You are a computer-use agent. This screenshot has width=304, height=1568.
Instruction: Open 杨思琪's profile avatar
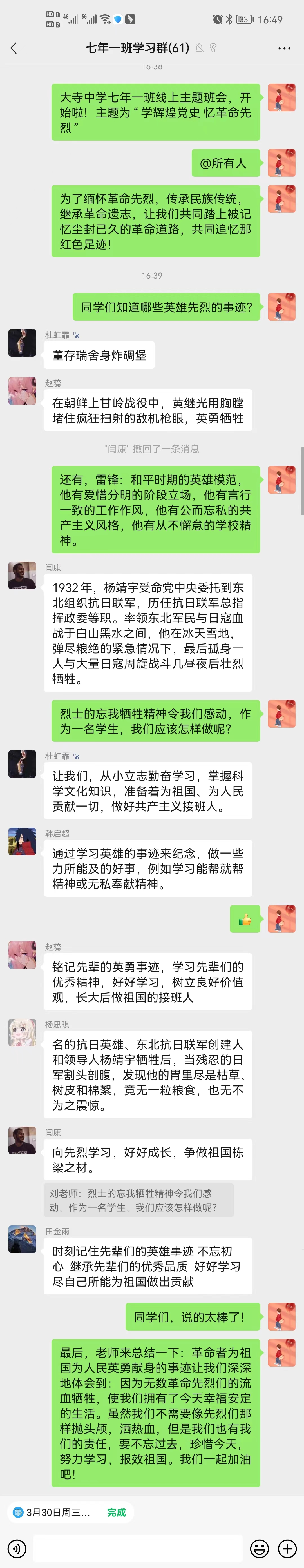point(23,1033)
